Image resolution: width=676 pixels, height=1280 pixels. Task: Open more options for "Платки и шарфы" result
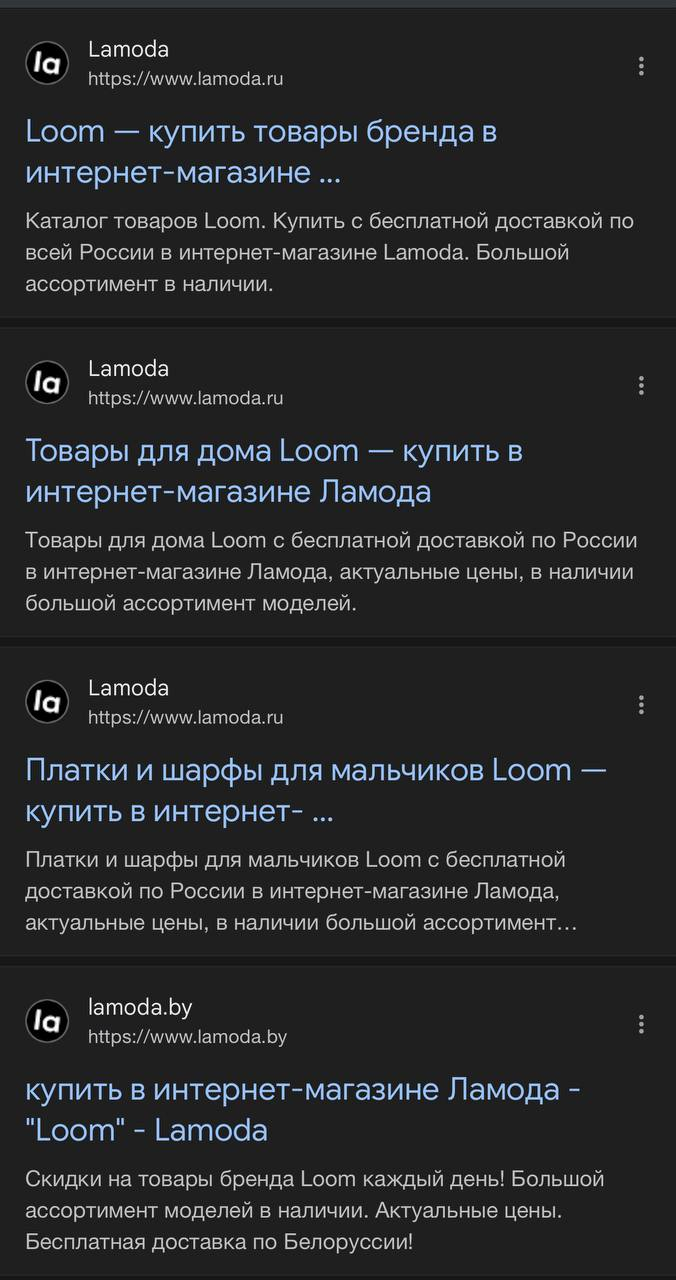click(x=641, y=705)
